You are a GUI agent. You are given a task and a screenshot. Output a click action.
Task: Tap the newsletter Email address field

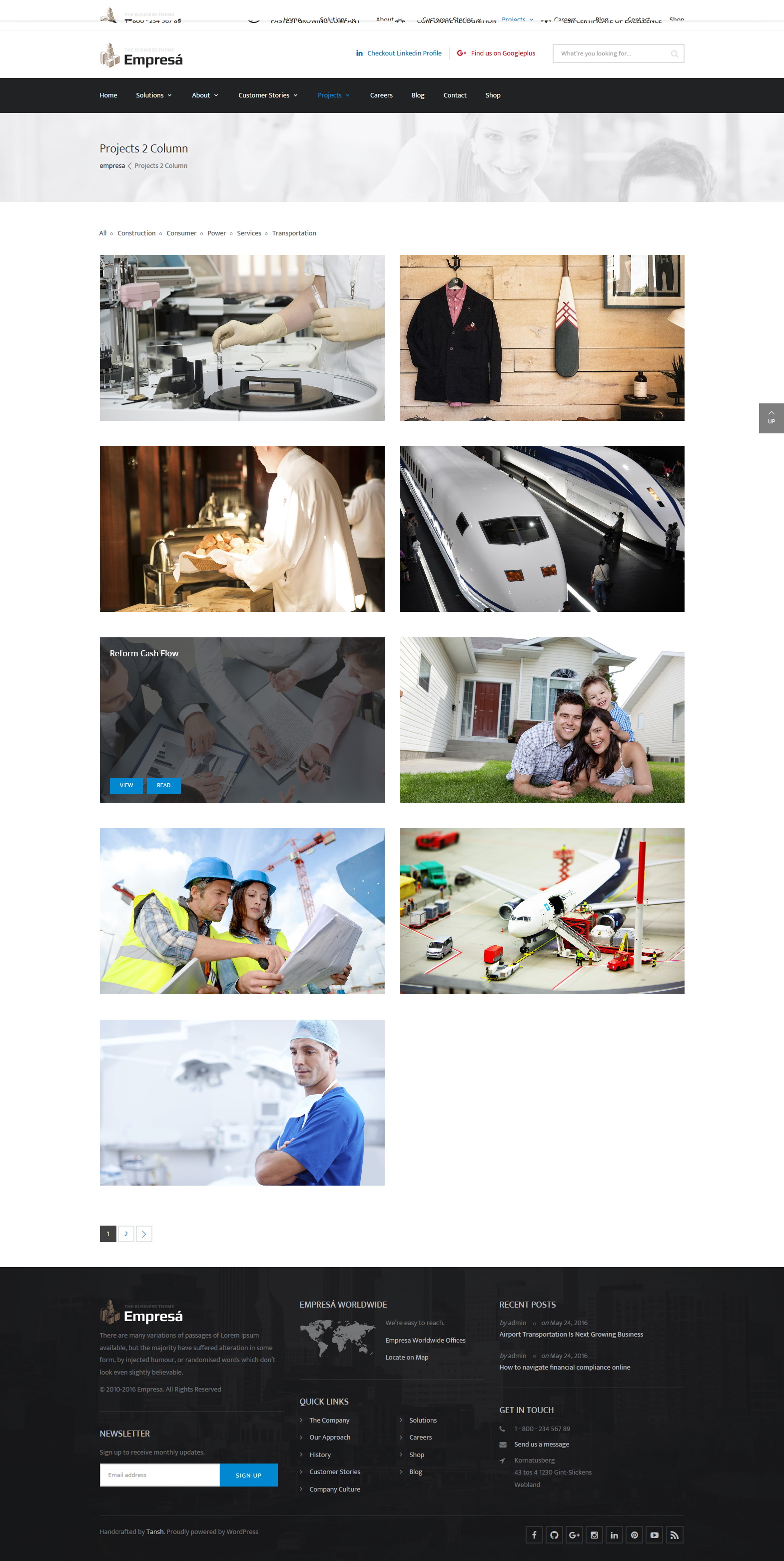159,1475
